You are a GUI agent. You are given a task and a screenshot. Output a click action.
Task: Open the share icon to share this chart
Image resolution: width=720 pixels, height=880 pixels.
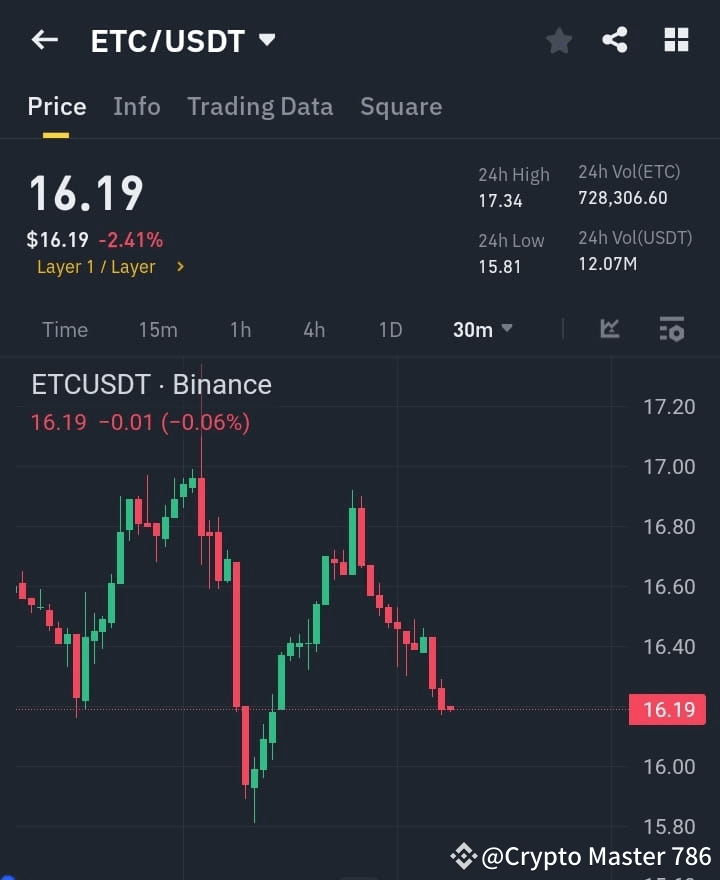(x=614, y=41)
